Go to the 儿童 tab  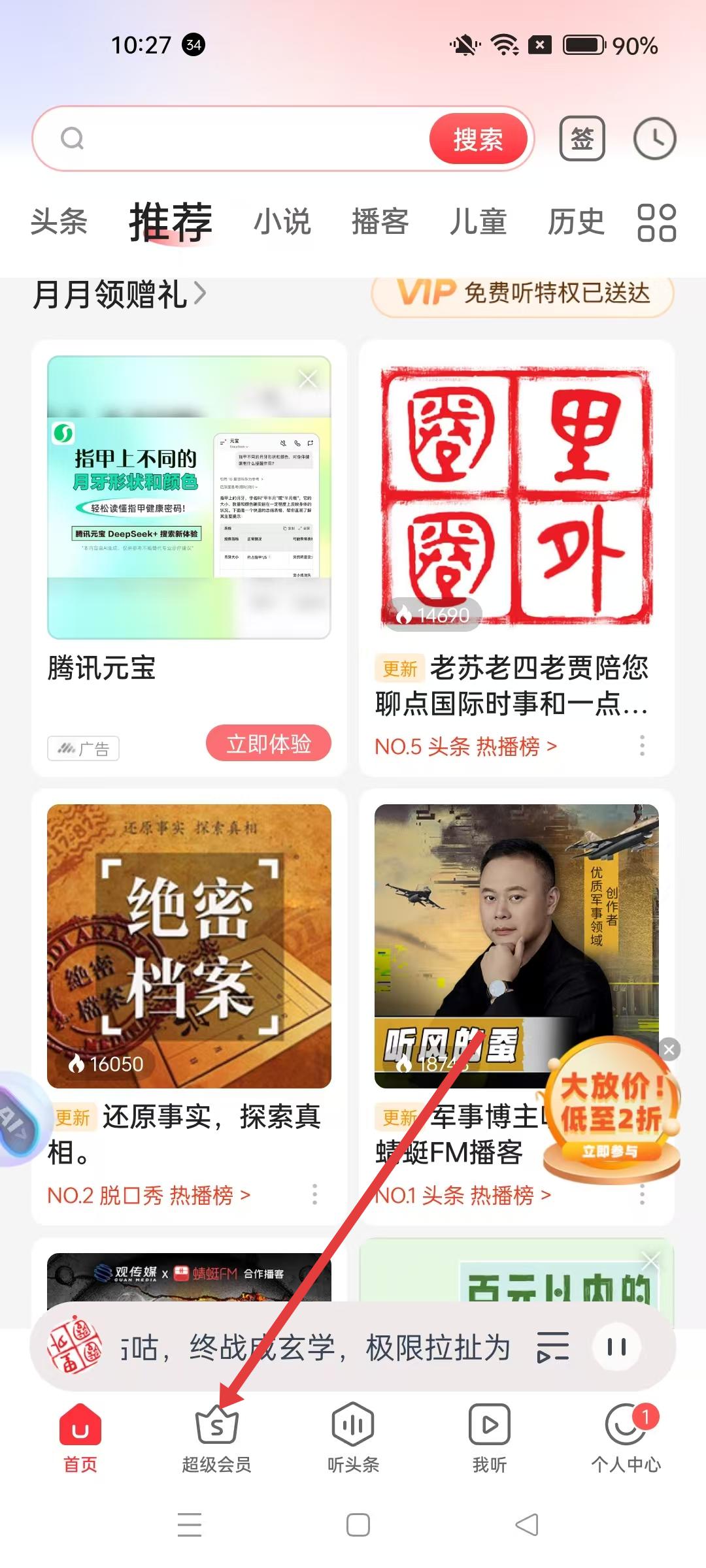[478, 221]
